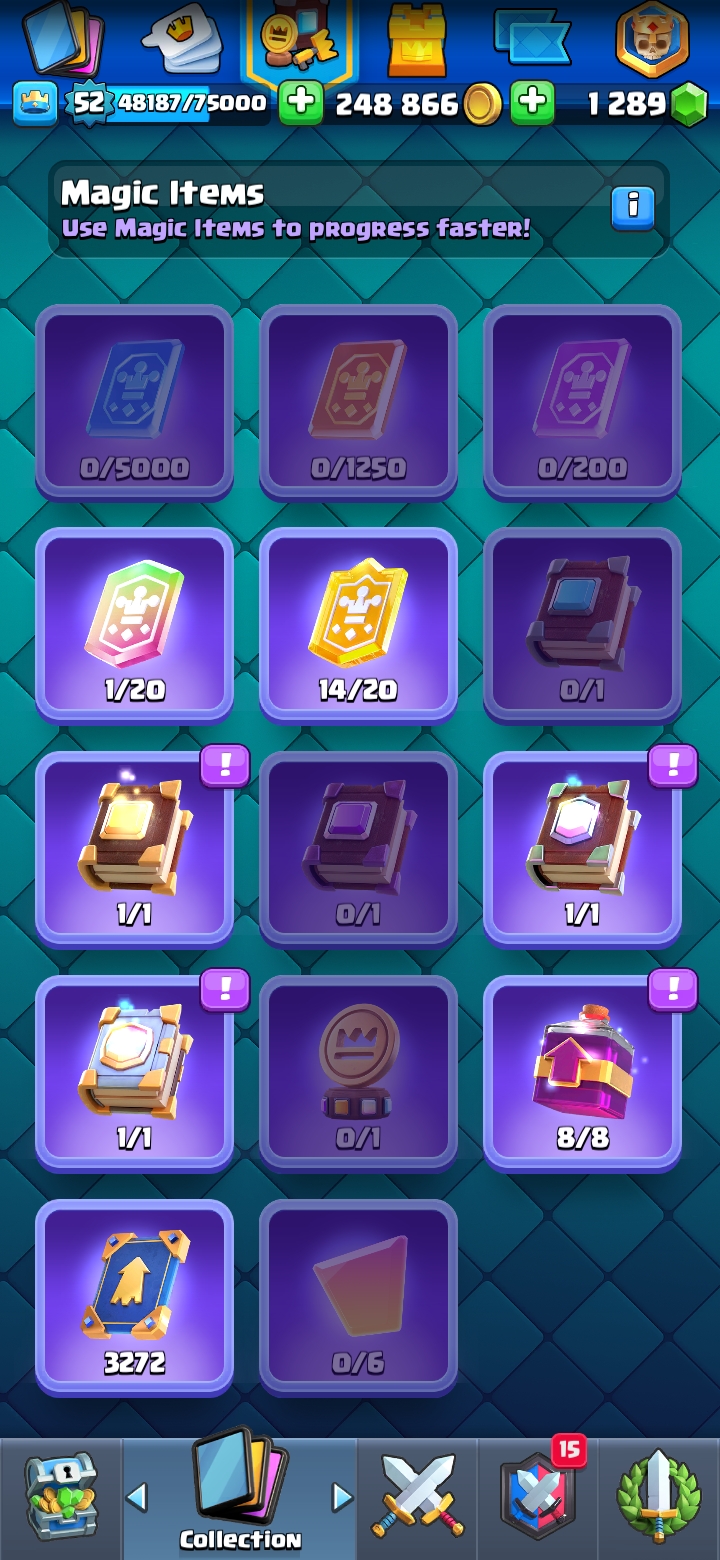Open the skull badge tab at the top
The image size is (720, 1560).
(x=651, y=40)
